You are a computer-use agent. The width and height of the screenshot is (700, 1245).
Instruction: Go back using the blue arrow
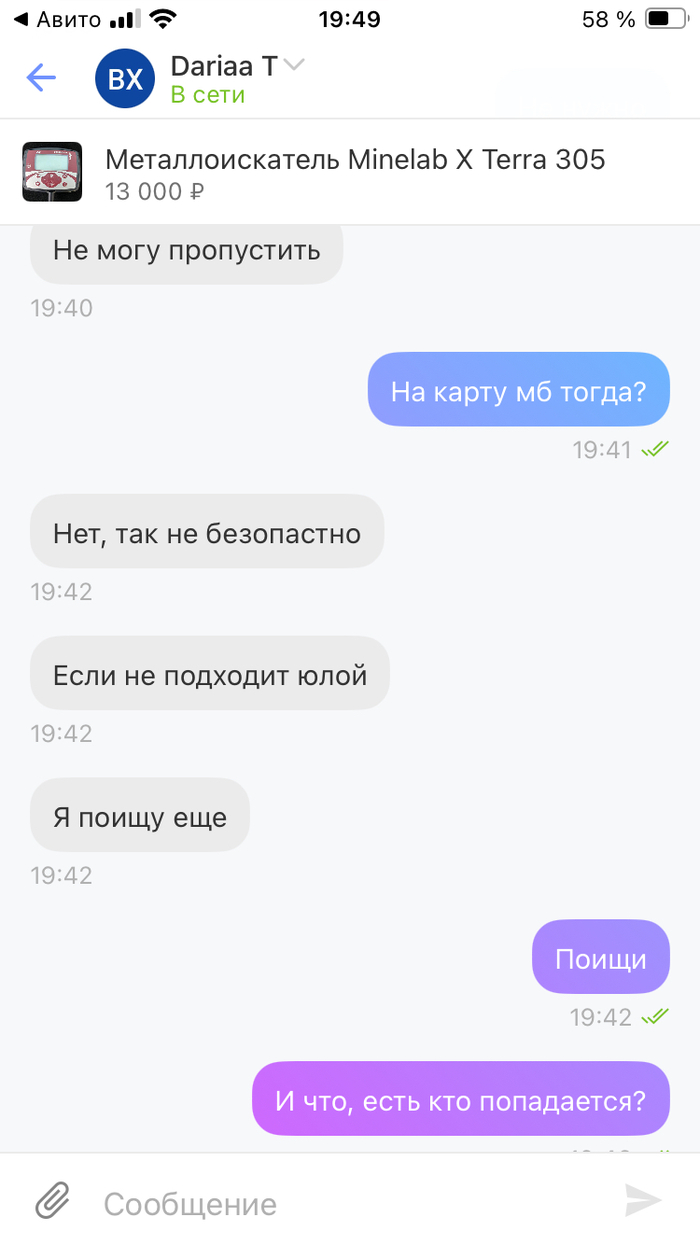point(41,78)
